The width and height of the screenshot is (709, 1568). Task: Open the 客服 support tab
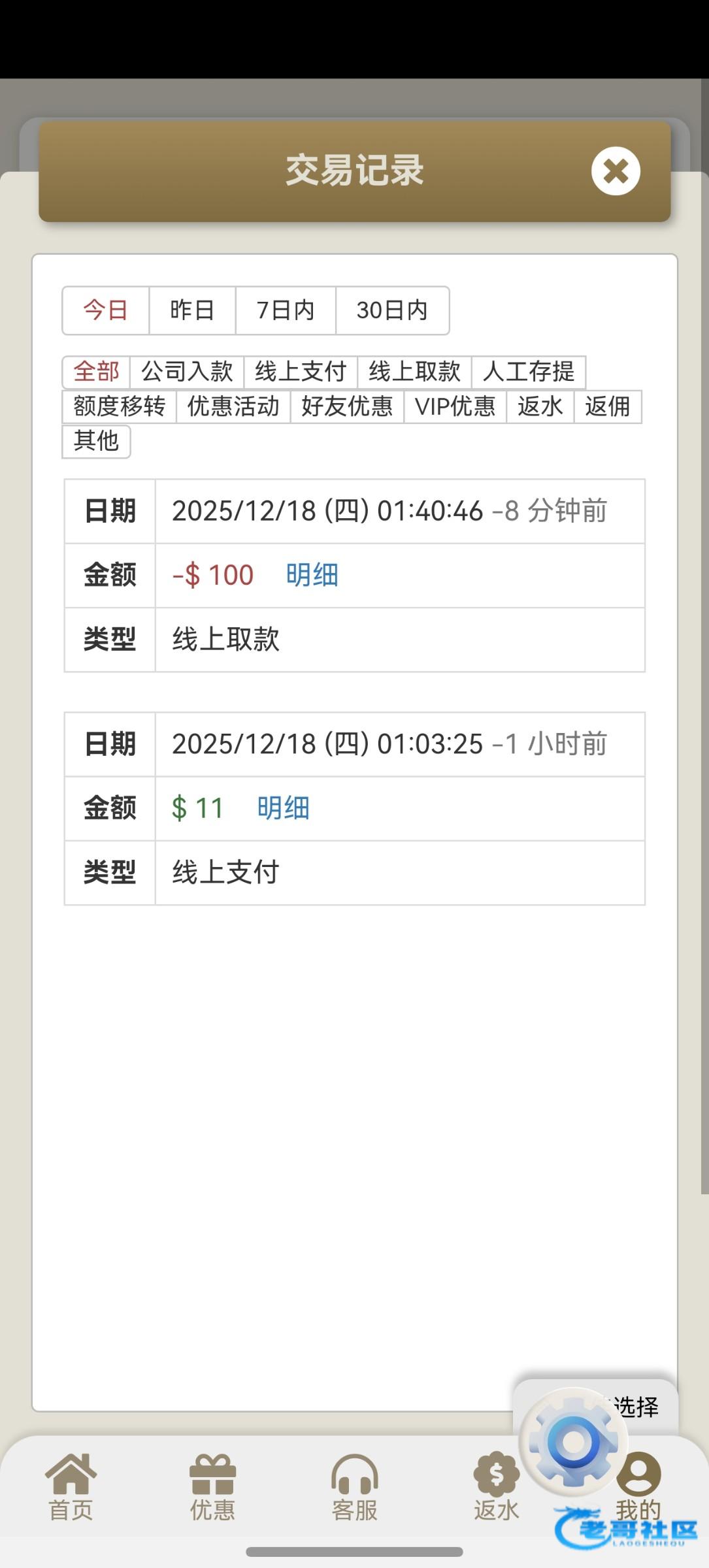354,1488
